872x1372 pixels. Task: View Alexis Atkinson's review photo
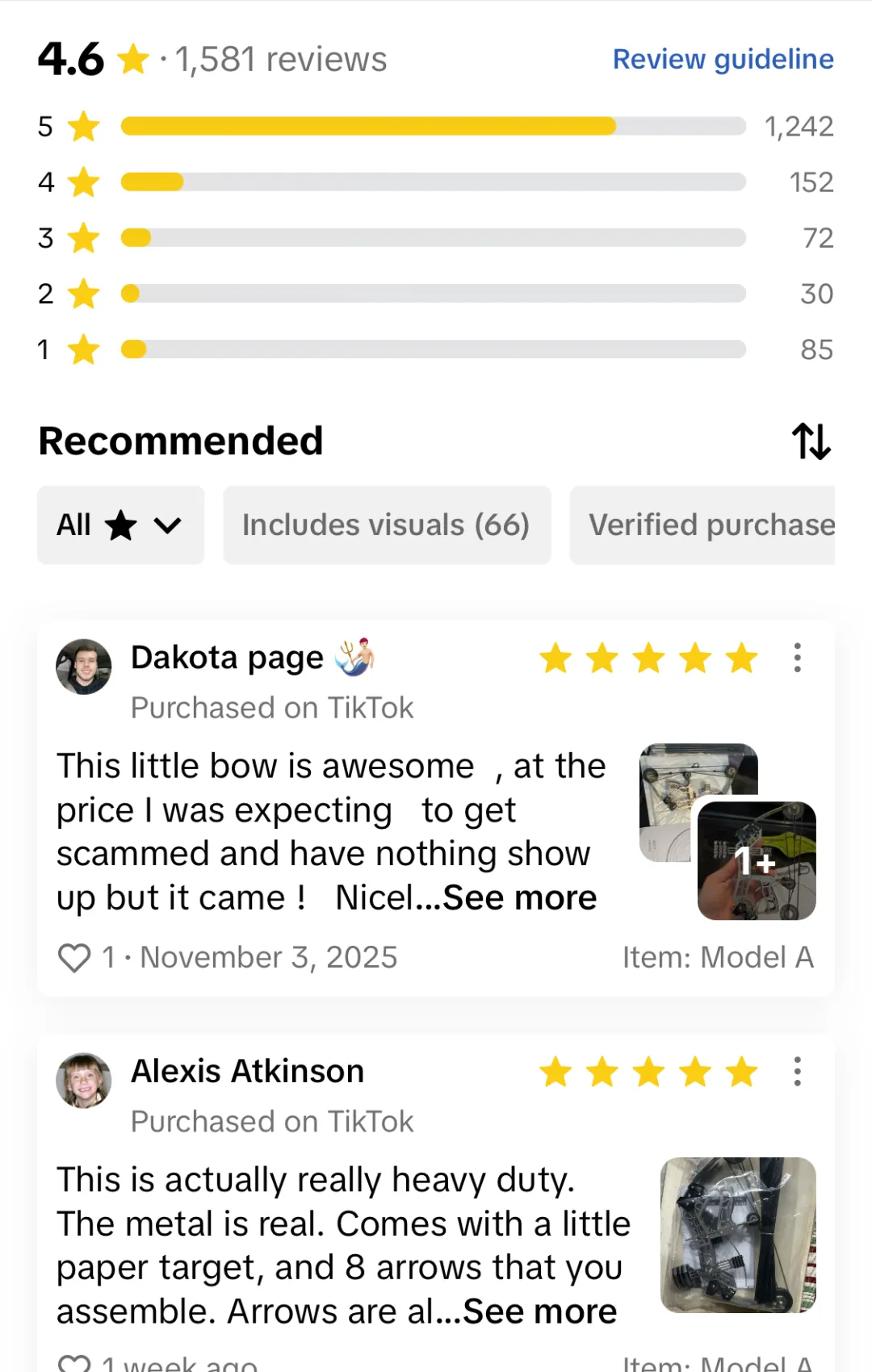(738, 1235)
